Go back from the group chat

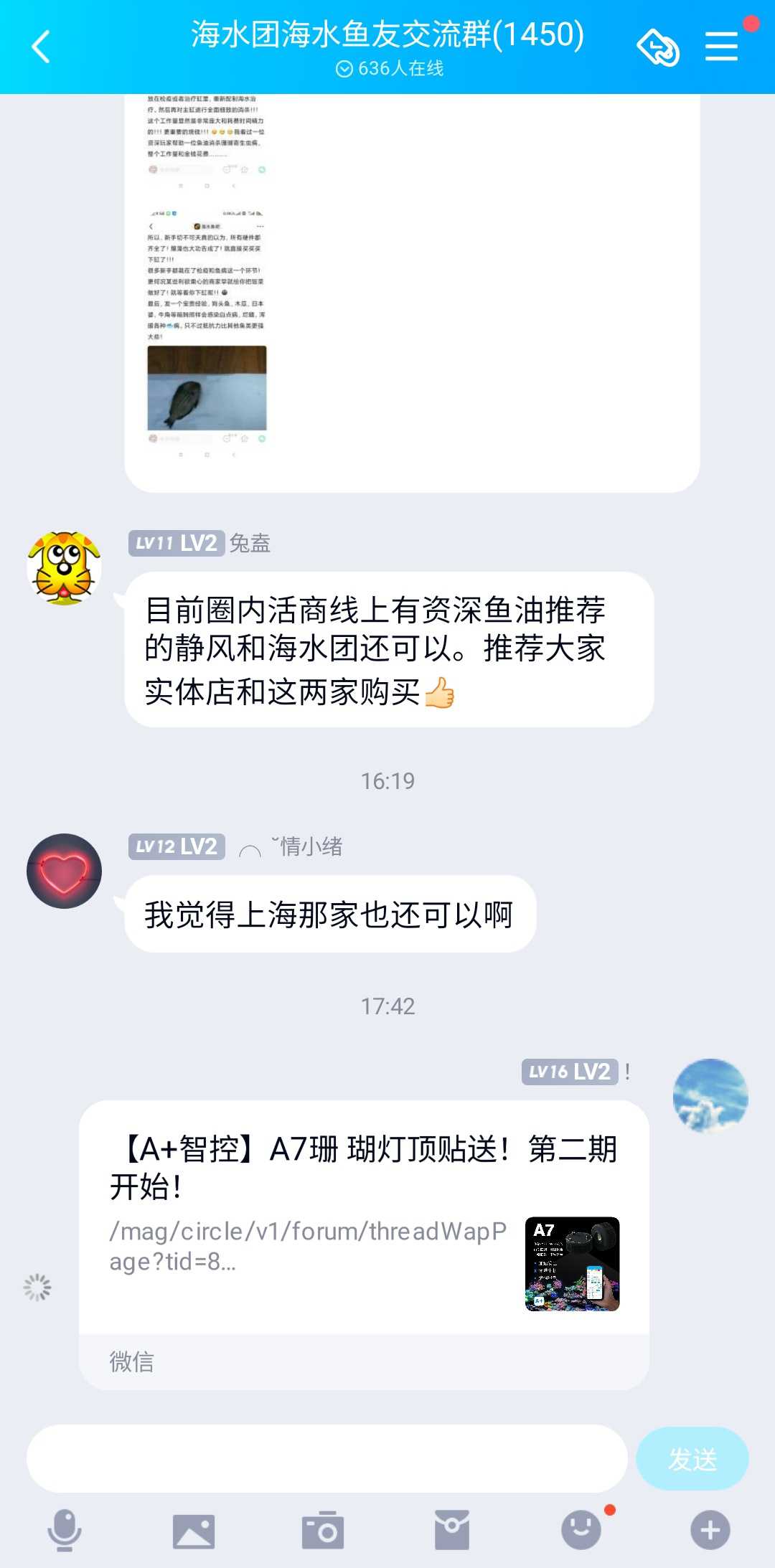click(x=42, y=47)
